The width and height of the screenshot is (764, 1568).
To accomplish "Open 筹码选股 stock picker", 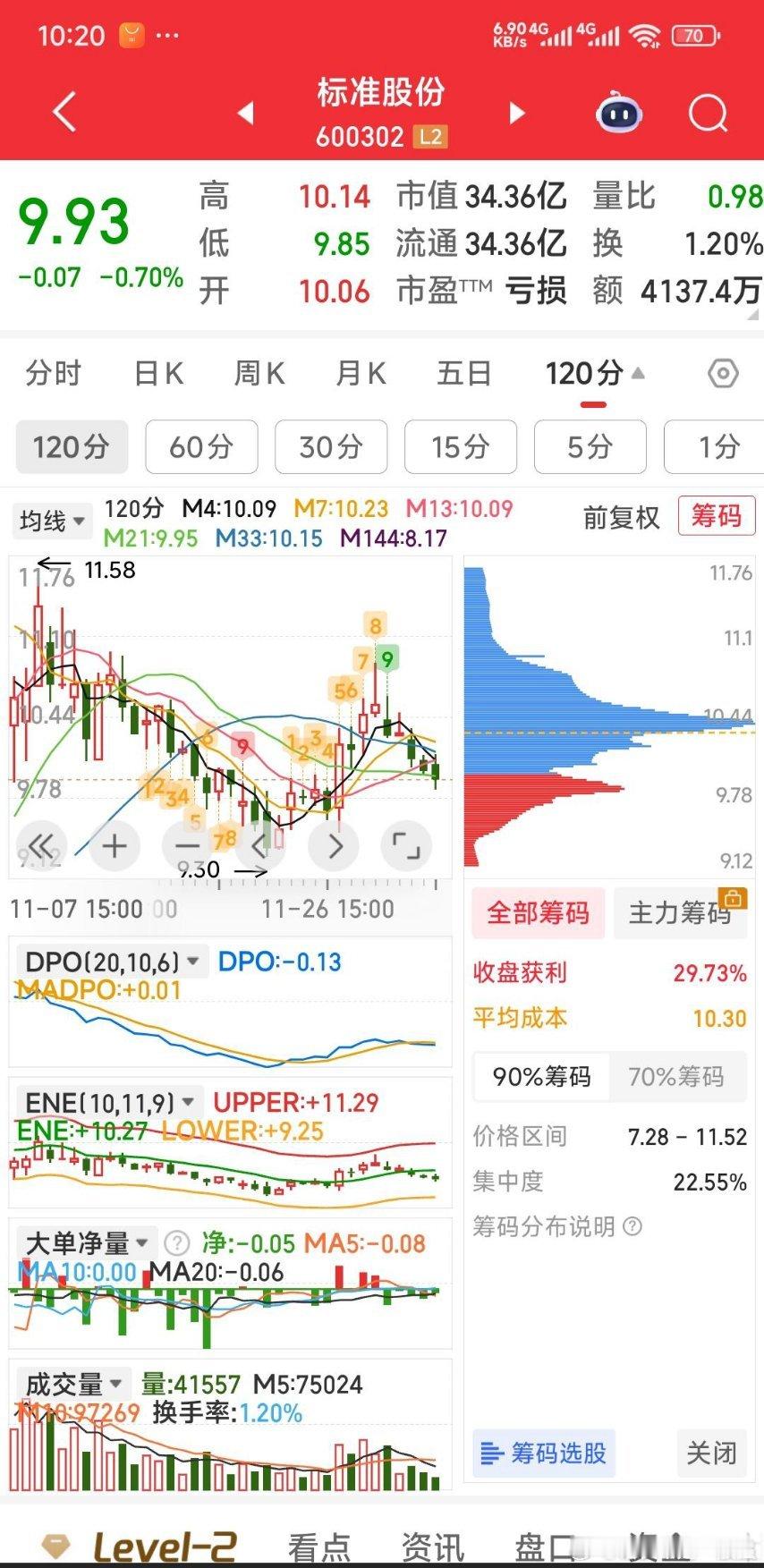I will [543, 1453].
